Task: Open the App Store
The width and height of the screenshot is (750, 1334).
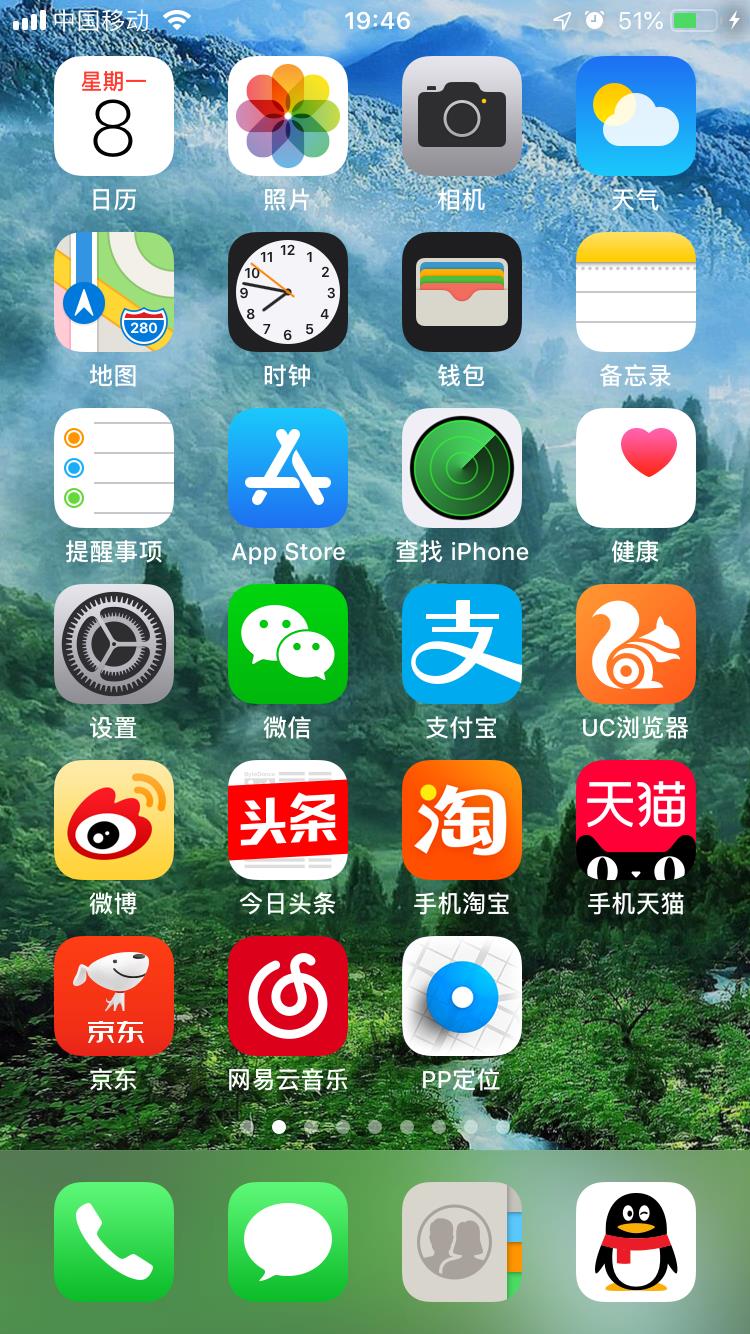Action: 287,468
